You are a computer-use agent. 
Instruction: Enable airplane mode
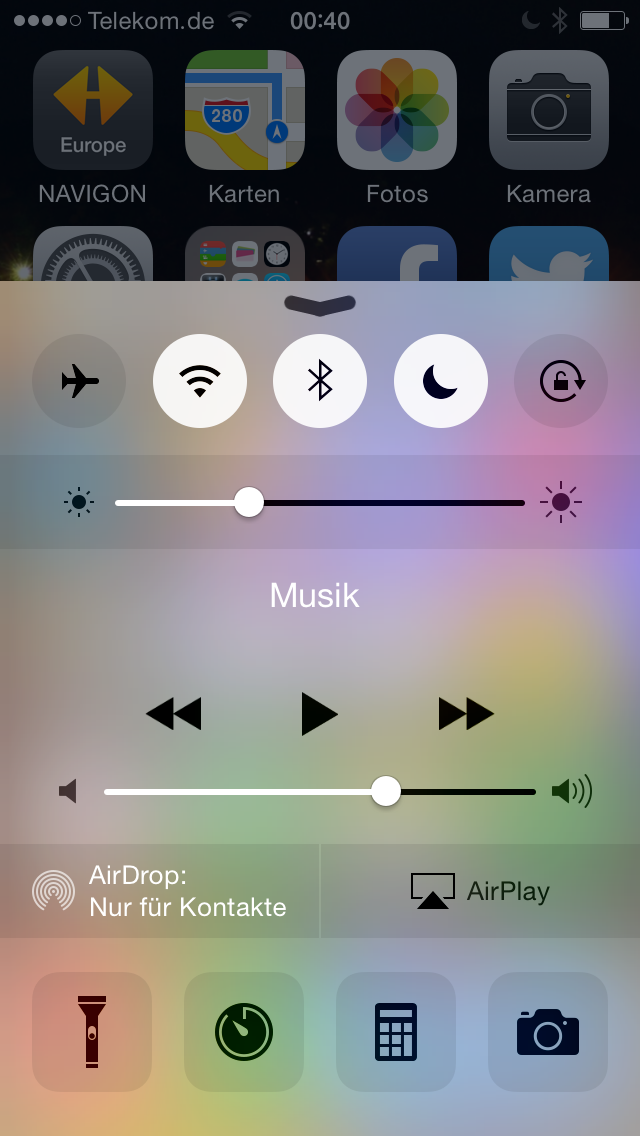(79, 381)
